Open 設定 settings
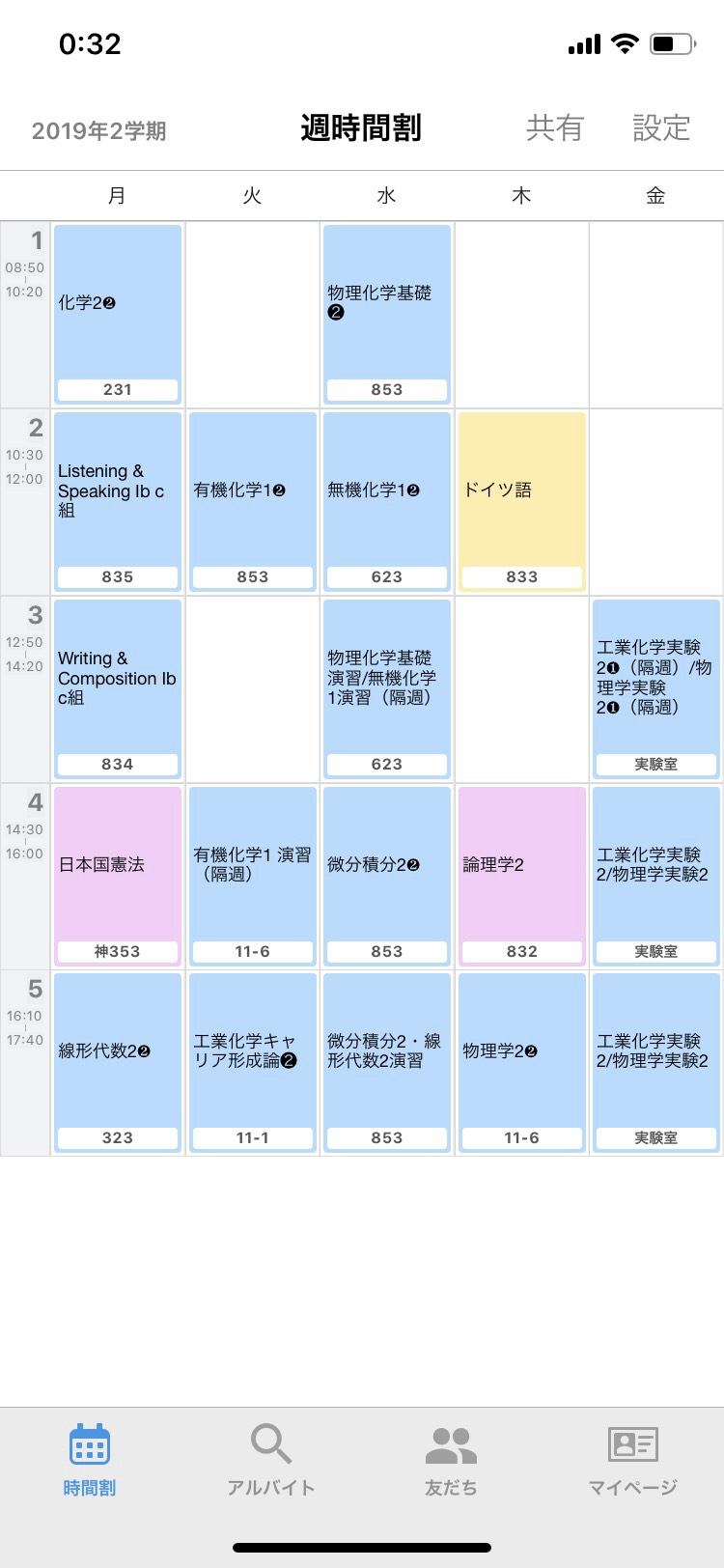Viewport: 724px width, 1568px height. pos(661,128)
